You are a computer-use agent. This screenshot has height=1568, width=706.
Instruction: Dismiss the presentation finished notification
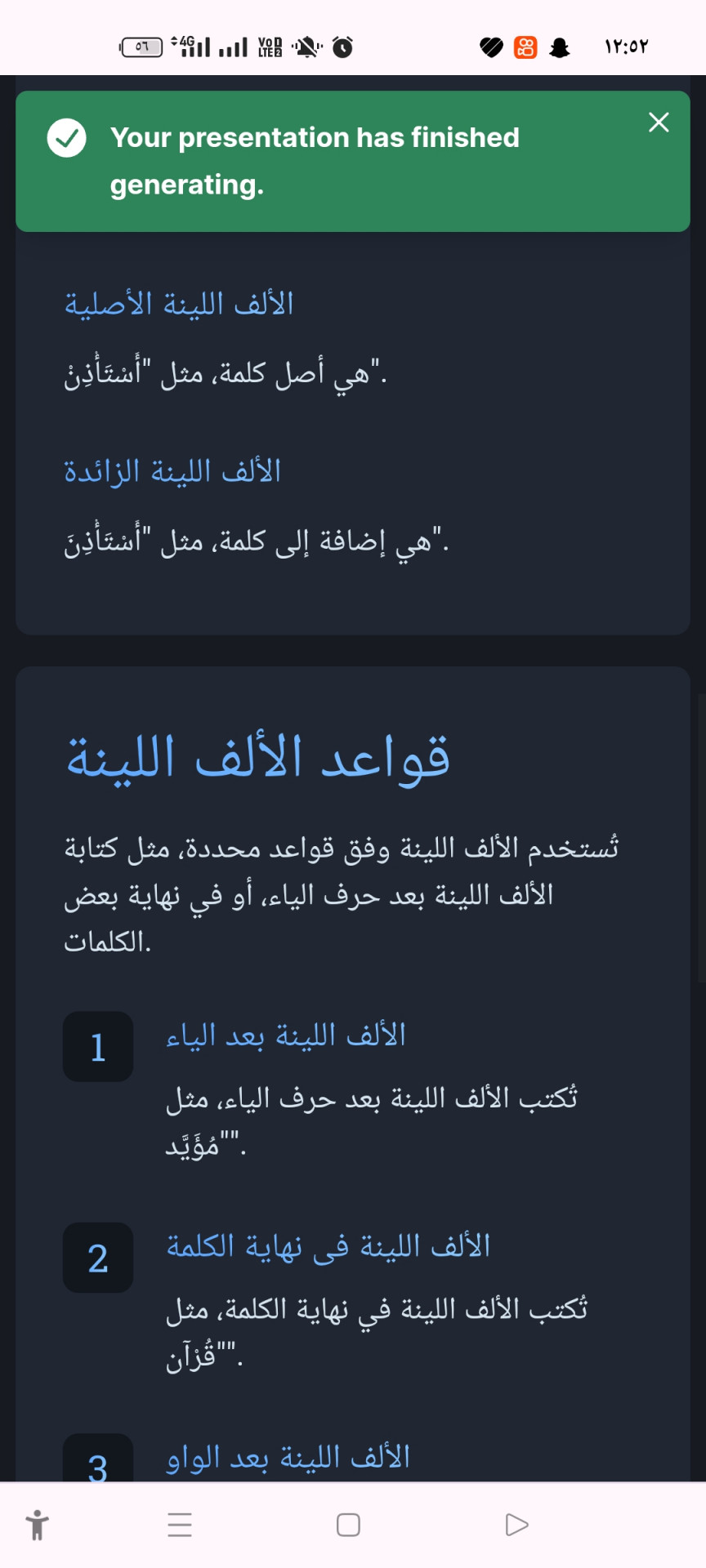tap(659, 122)
